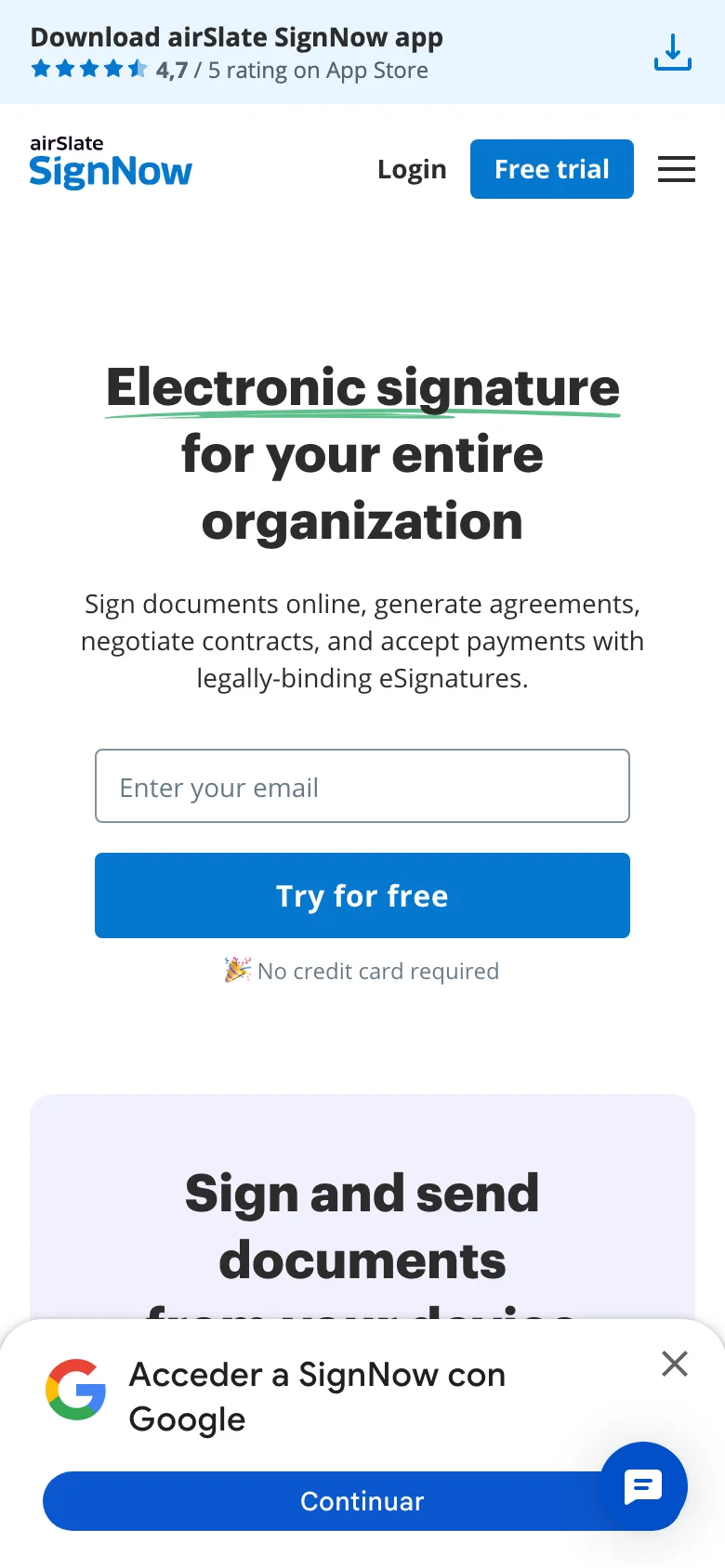The height and width of the screenshot is (1568, 725).
Task: Click the third blue star icon
Action: click(87, 69)
